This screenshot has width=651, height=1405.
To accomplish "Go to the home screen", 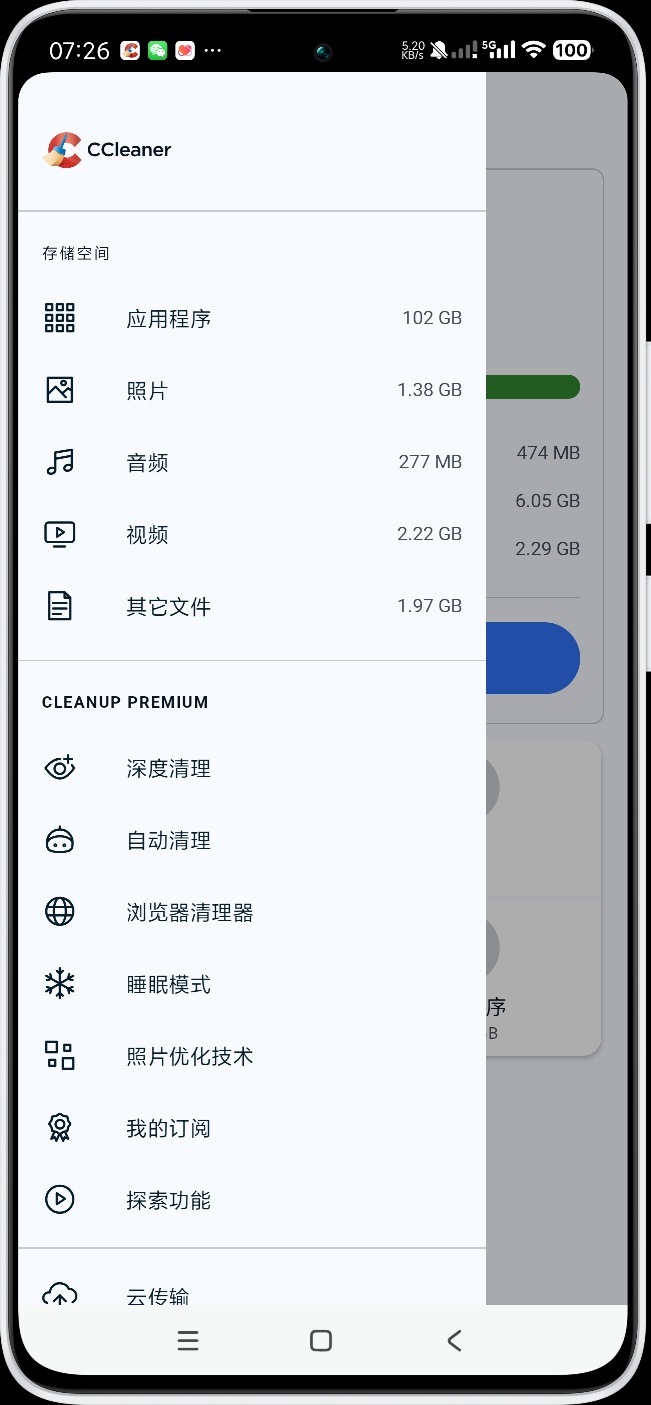I will [321, 1341].
